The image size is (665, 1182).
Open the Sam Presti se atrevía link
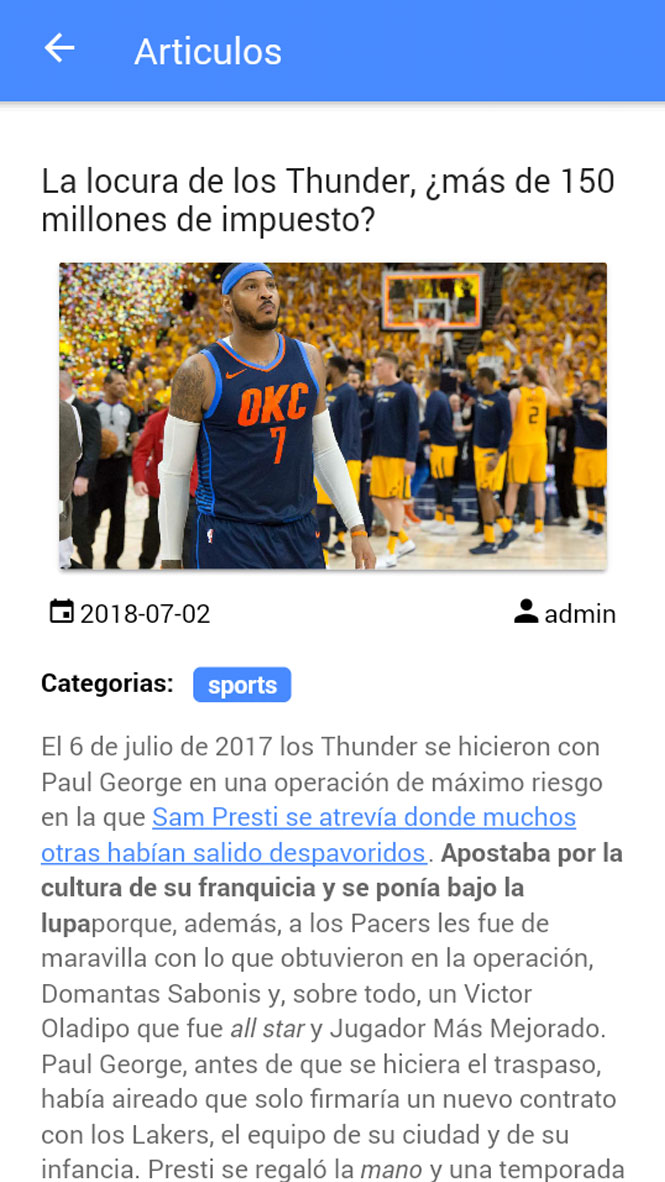tap(363, 818)
